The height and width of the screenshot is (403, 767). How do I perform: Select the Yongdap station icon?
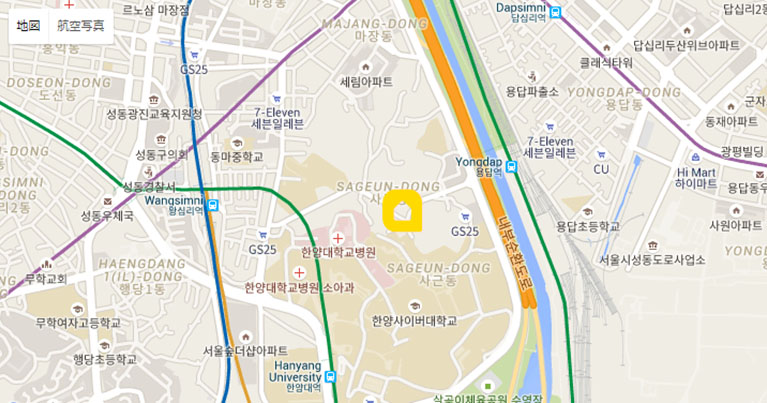coord(511,167)
